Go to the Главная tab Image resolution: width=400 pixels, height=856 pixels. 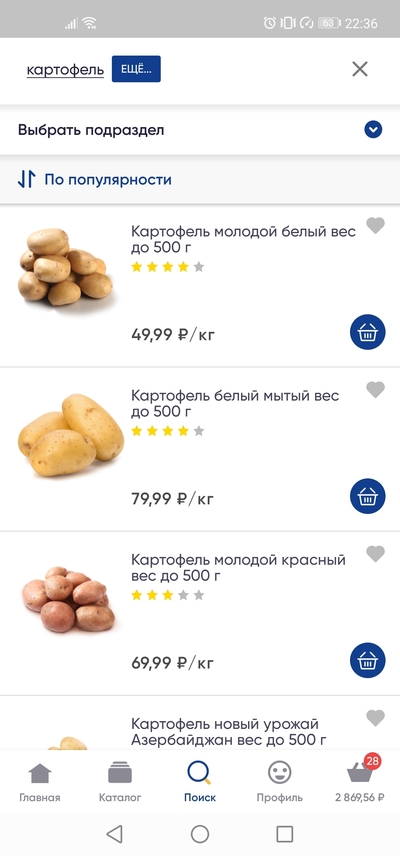click(40, 782)
